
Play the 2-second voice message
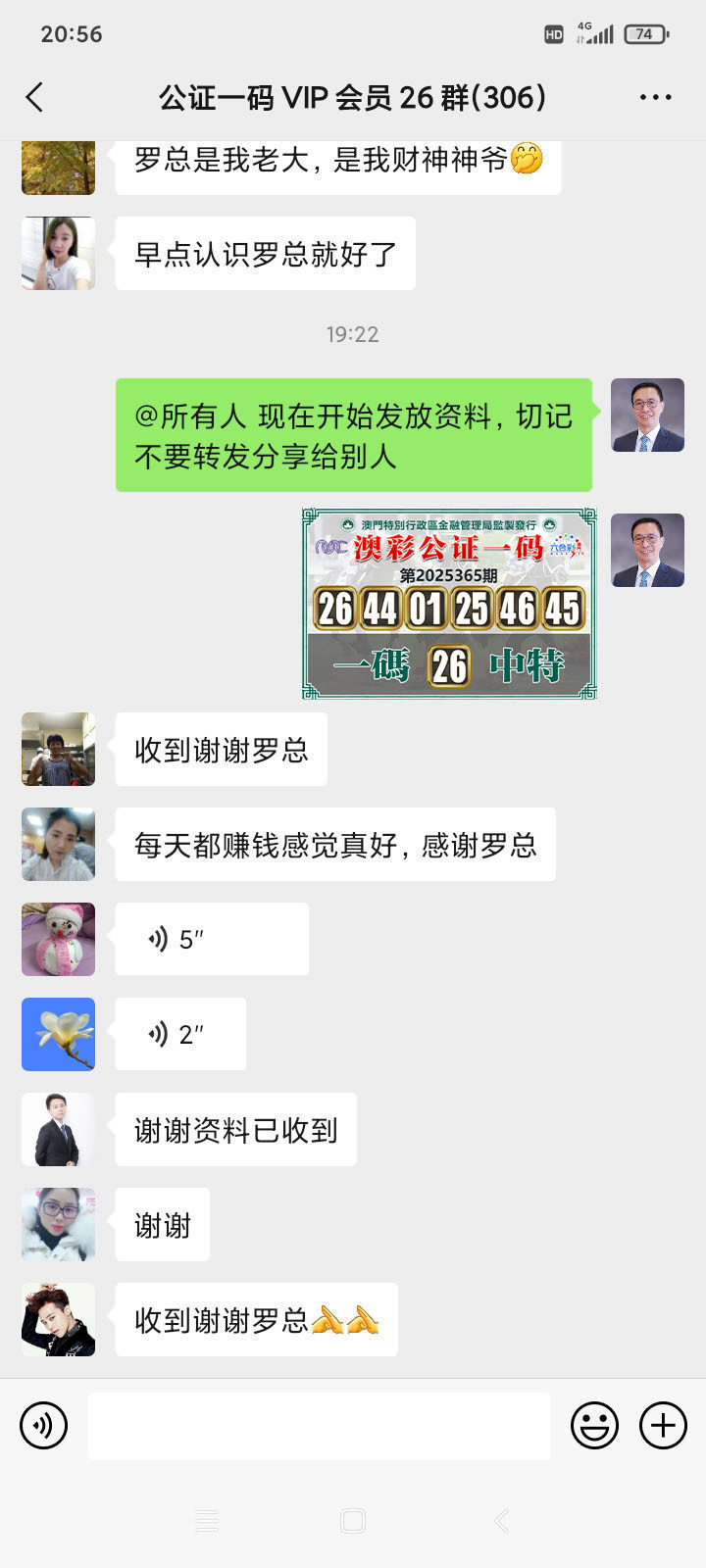tap(180, 1034)
